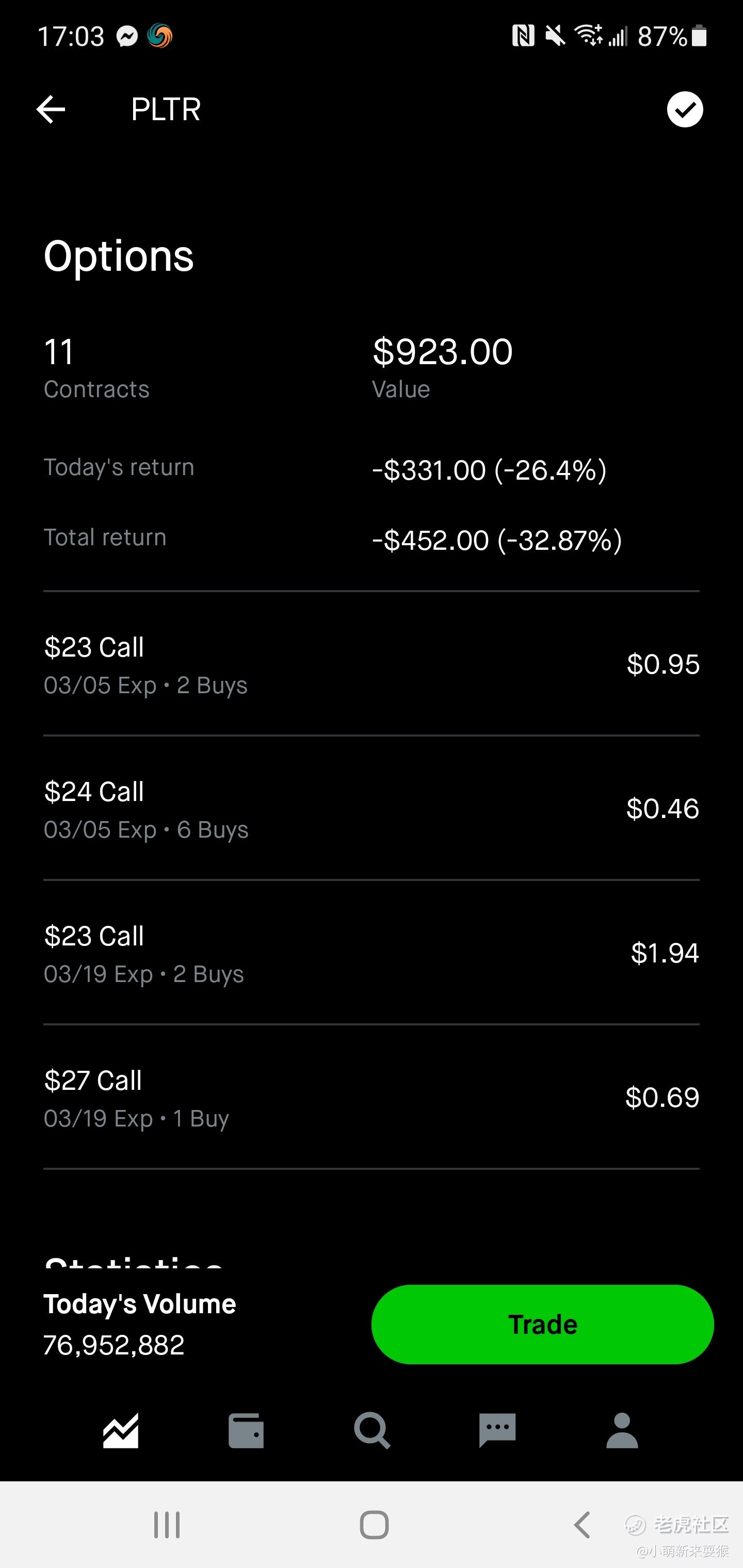Tap the system home button
The height and width of the screenshot is (1568, 743).
click(374, 1525)
